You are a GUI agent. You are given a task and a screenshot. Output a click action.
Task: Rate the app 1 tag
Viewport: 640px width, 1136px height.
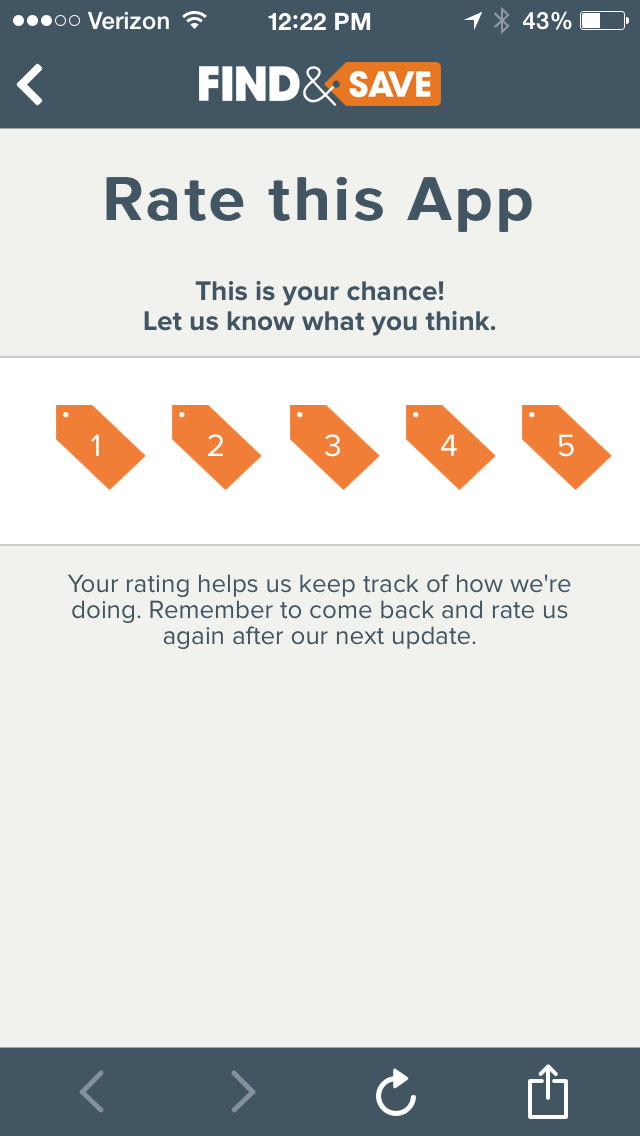(98, 446)
